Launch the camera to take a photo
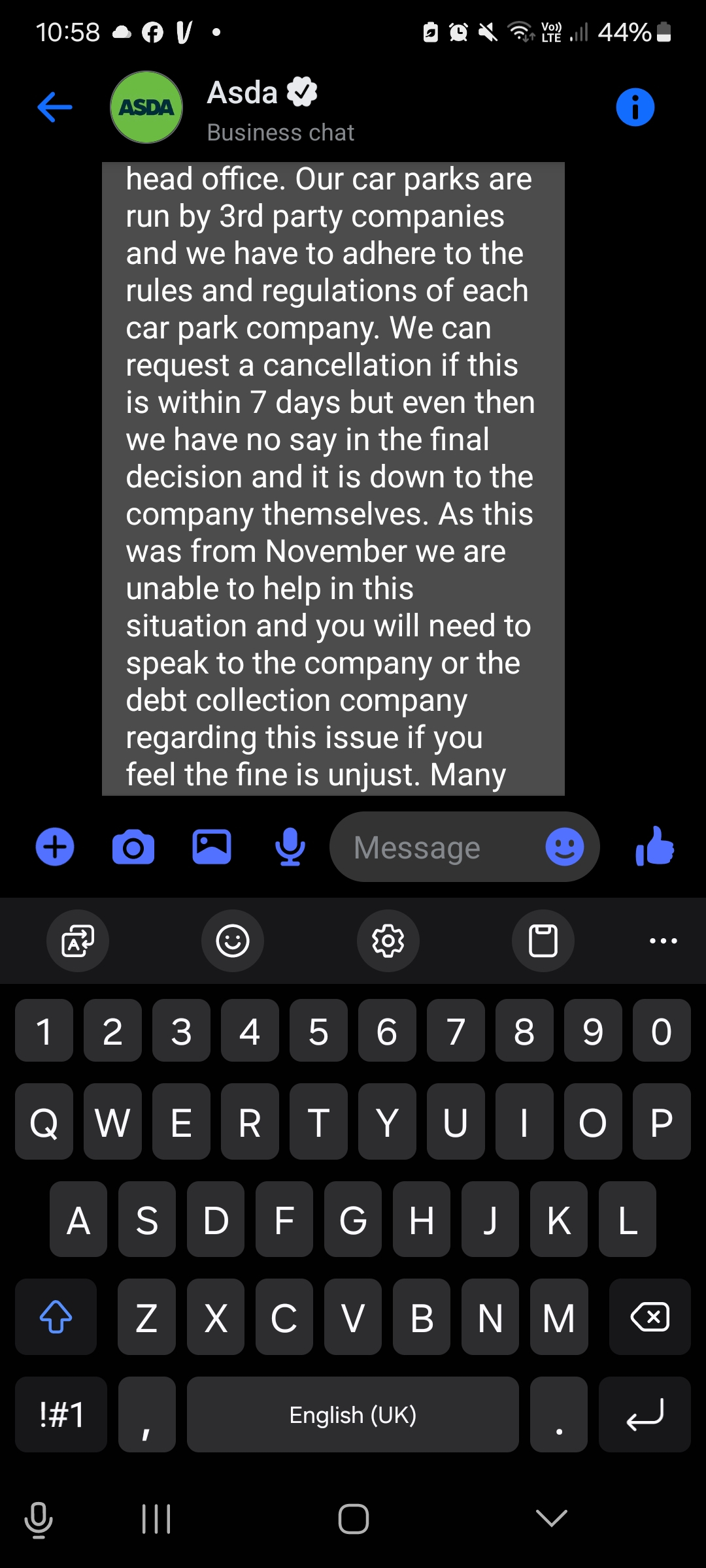Image resolution: width=706 pixels, height=1568 pixels. click(x=133, y=847)
